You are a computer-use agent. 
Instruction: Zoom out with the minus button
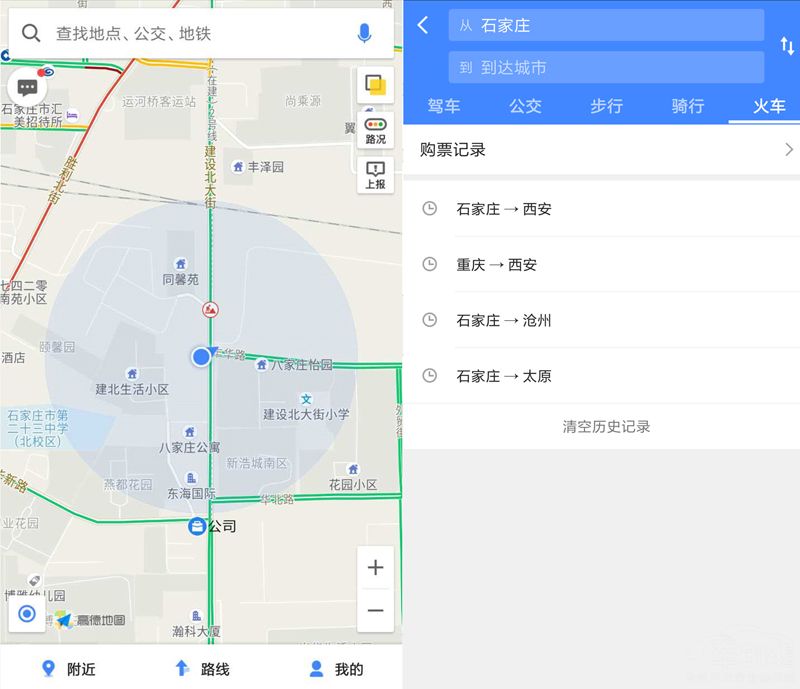[375, 610]
